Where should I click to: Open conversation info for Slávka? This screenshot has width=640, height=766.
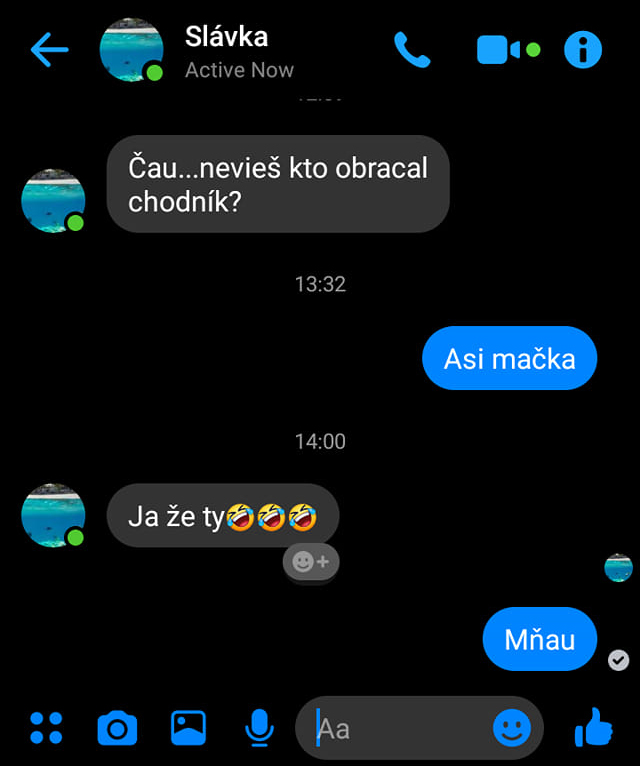pos(583,50)
